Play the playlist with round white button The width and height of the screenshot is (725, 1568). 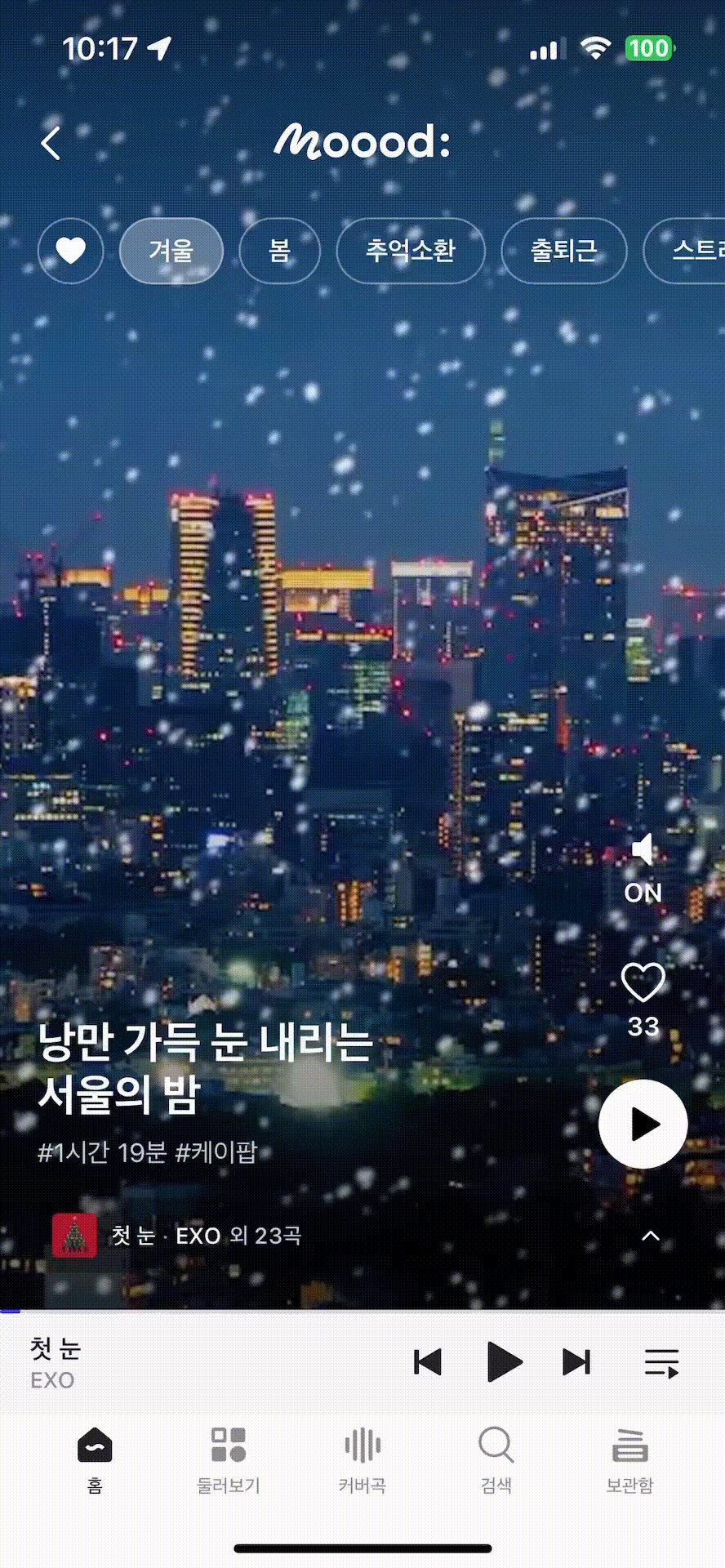pos(643,1125)
